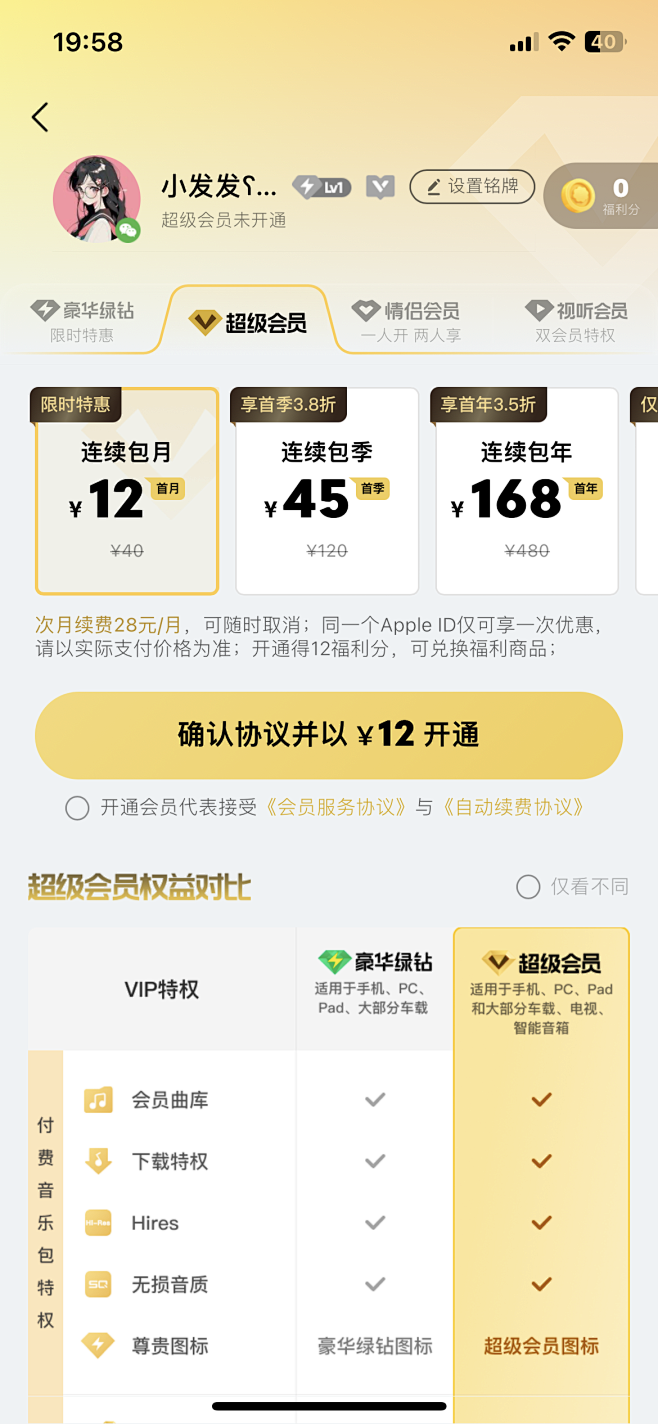The height and width of the screenshot is (1424, 658).
Task: Open the 《自动续费协议》 link
Action: point(514,808)
